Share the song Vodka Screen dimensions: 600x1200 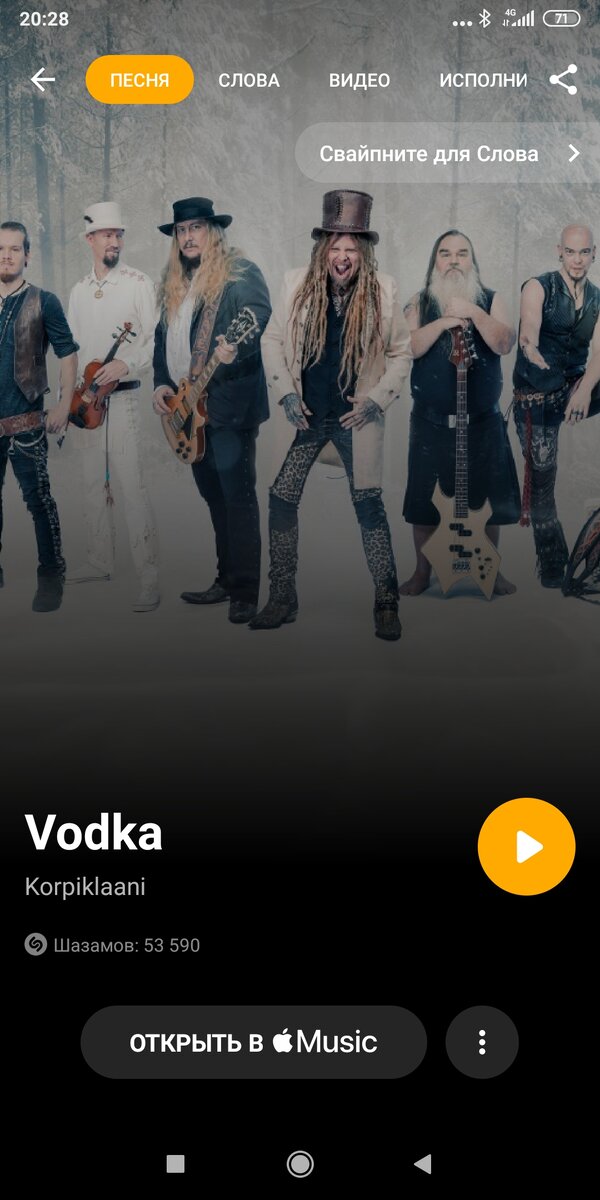[x=564, y=80]
